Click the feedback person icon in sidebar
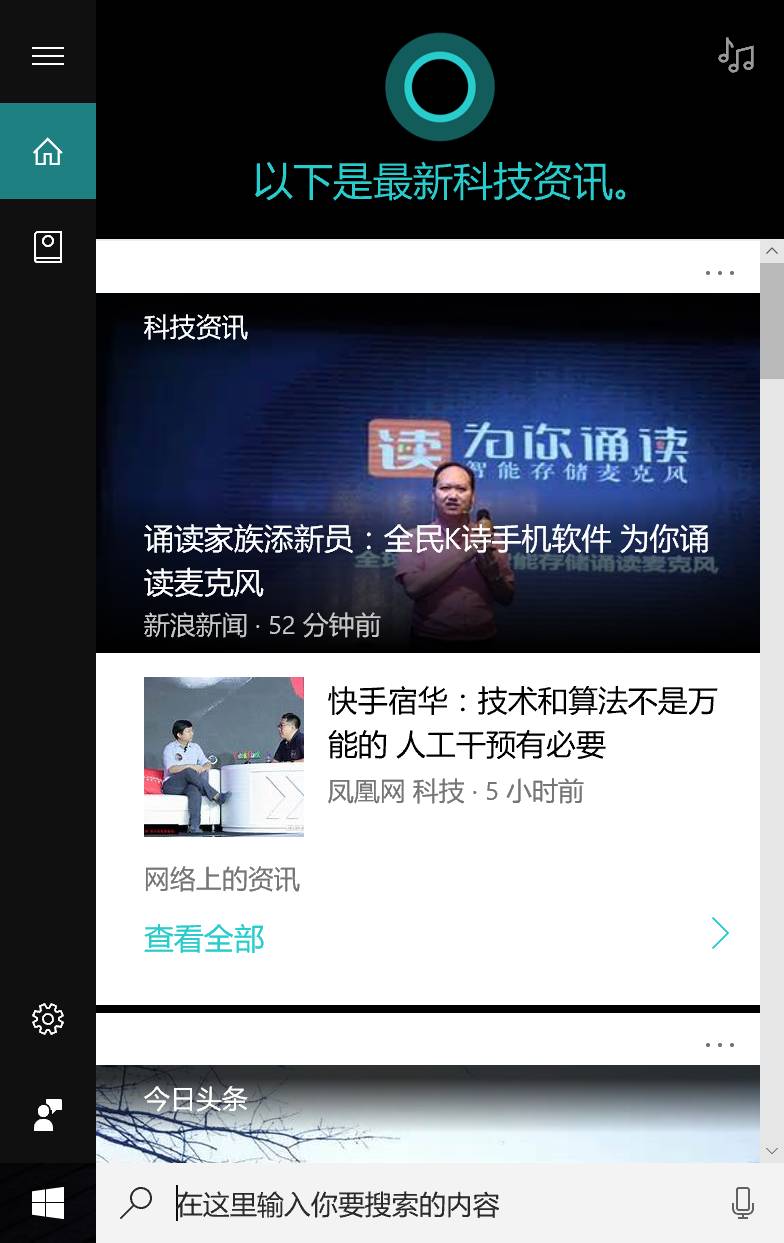Image resolution: width=784 pixels, height=1243 pixels. click(x=47, y=1115)
